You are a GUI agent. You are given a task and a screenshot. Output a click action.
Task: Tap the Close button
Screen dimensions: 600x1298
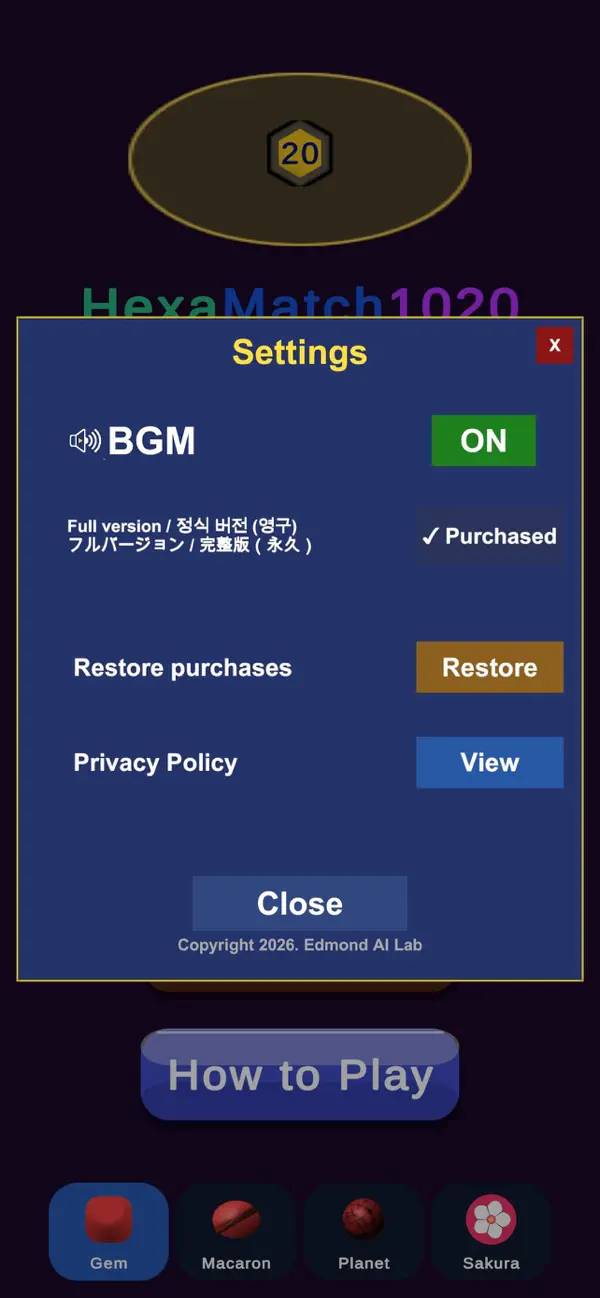pyautogui.click(x=300, y=903)
